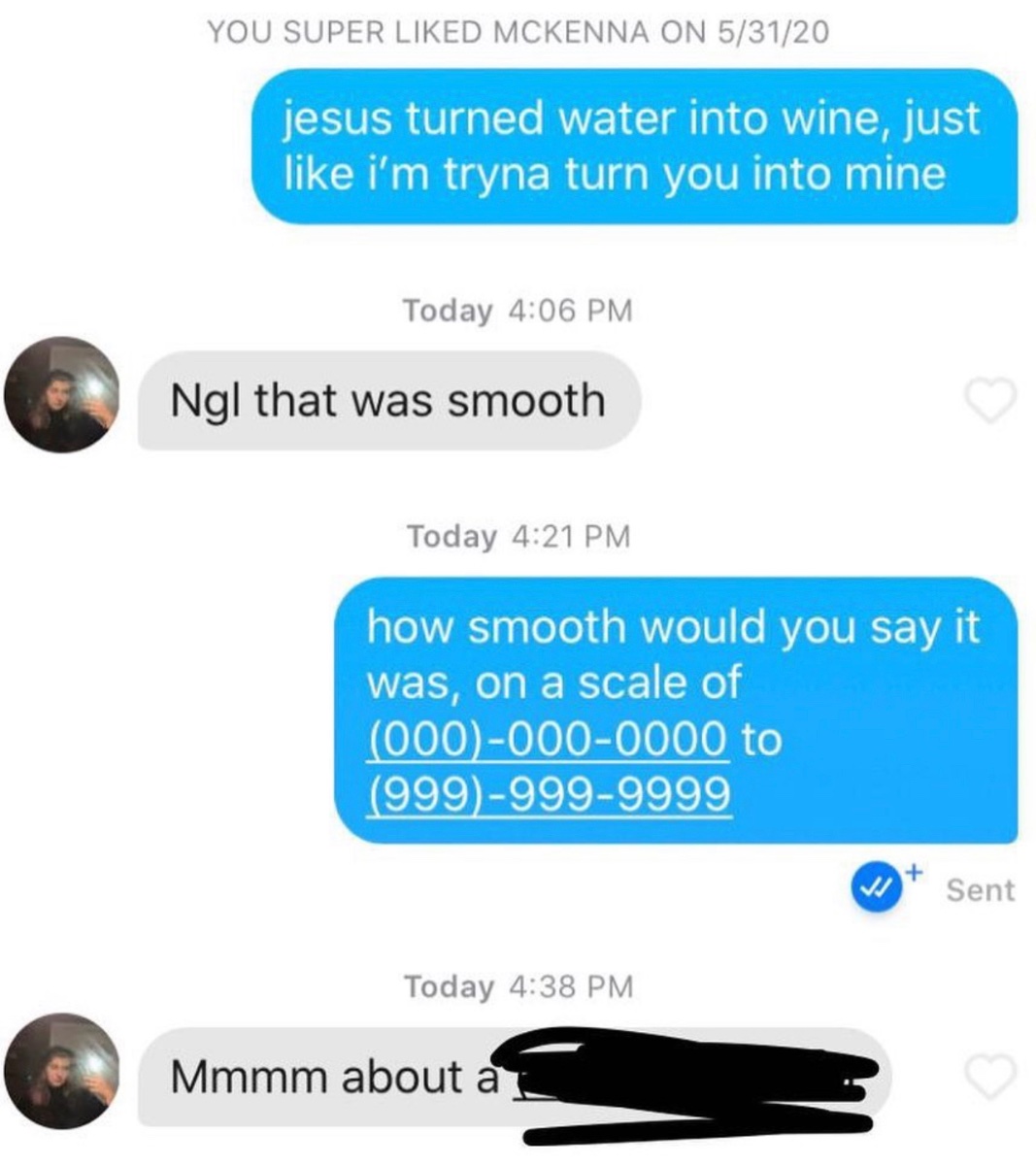This screenshot has width=1036, height=1165.
Task: Open Mckenna's avatar beside "Mmmm about a"
Action: (x=61, y=1070)
